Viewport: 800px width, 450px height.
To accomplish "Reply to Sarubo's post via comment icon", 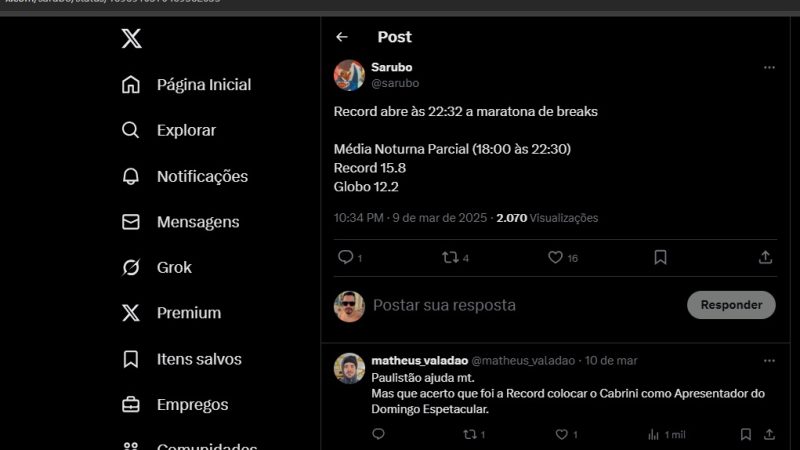I will tap(346, 257).
